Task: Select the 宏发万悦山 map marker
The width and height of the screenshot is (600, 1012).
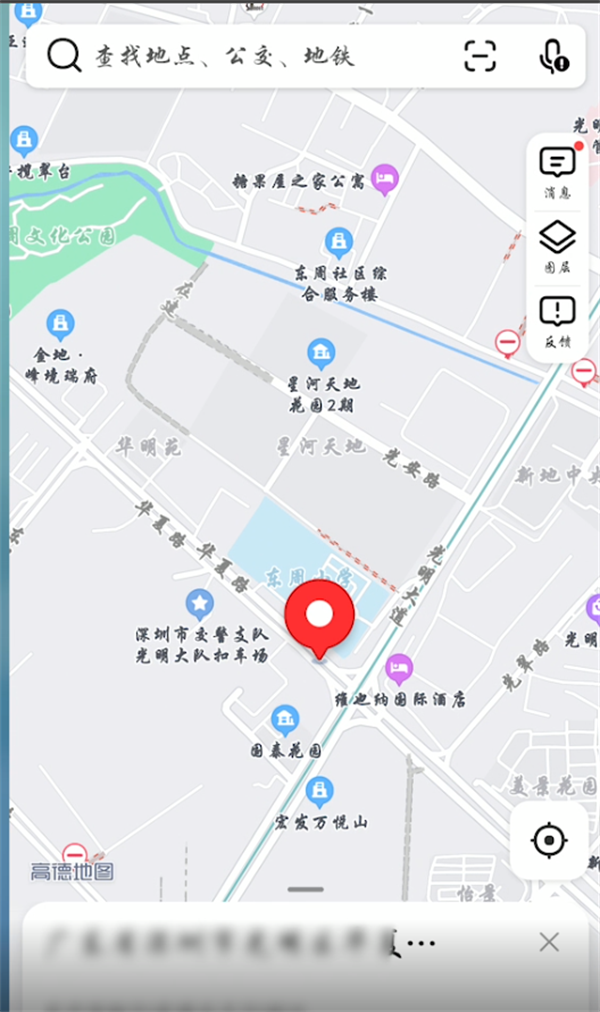Action: point(320,792)
